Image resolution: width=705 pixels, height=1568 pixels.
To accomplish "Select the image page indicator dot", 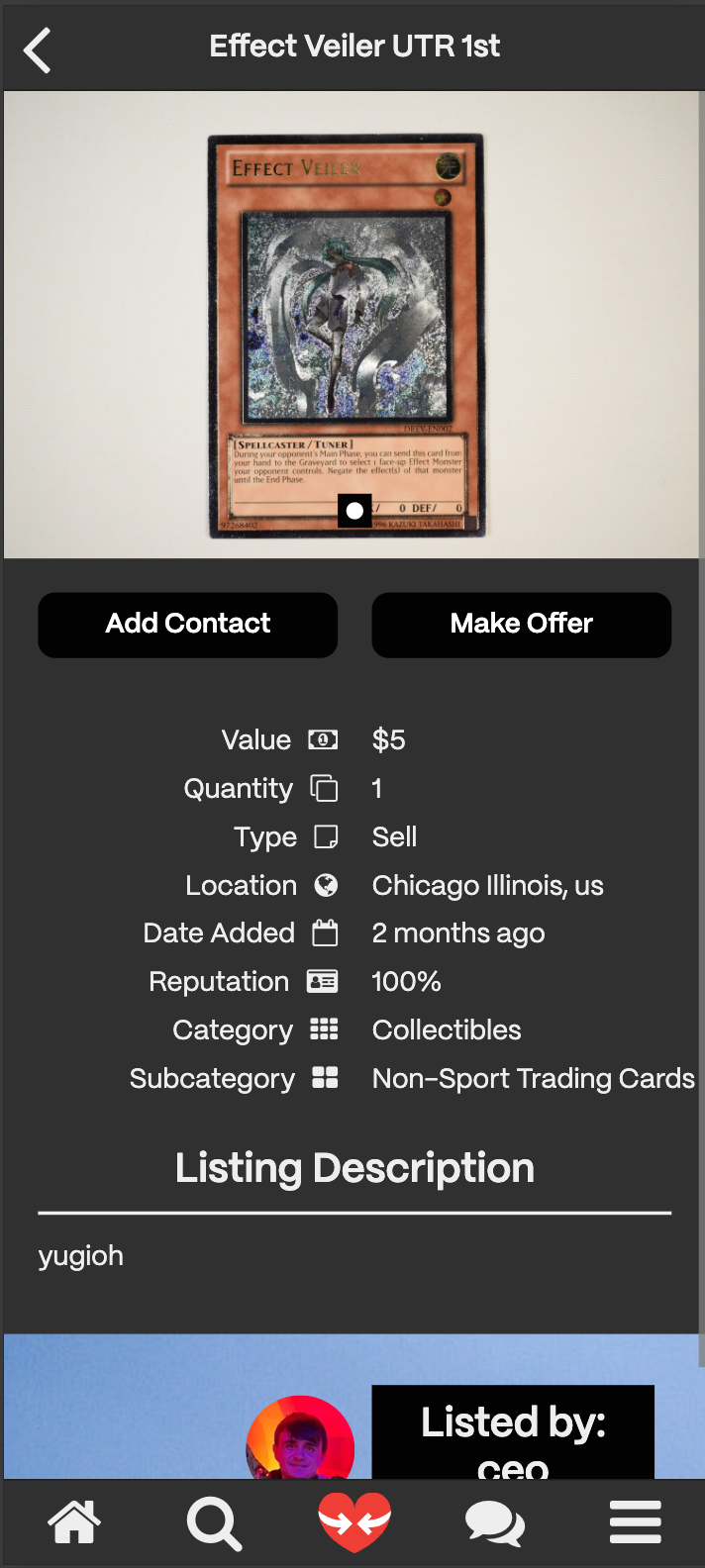I will pyautogui.click(x=354, y=511).
